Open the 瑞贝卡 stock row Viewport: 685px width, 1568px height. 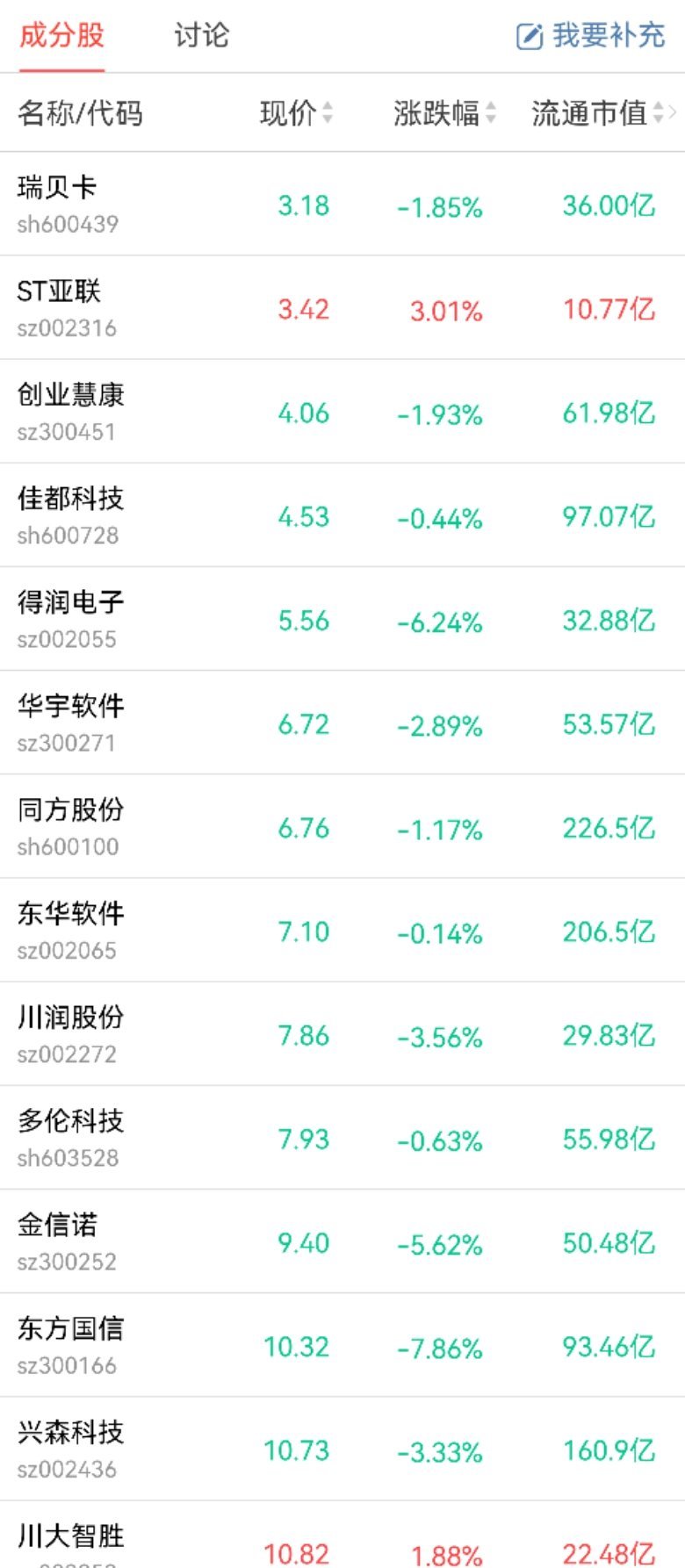coord(342,205)
